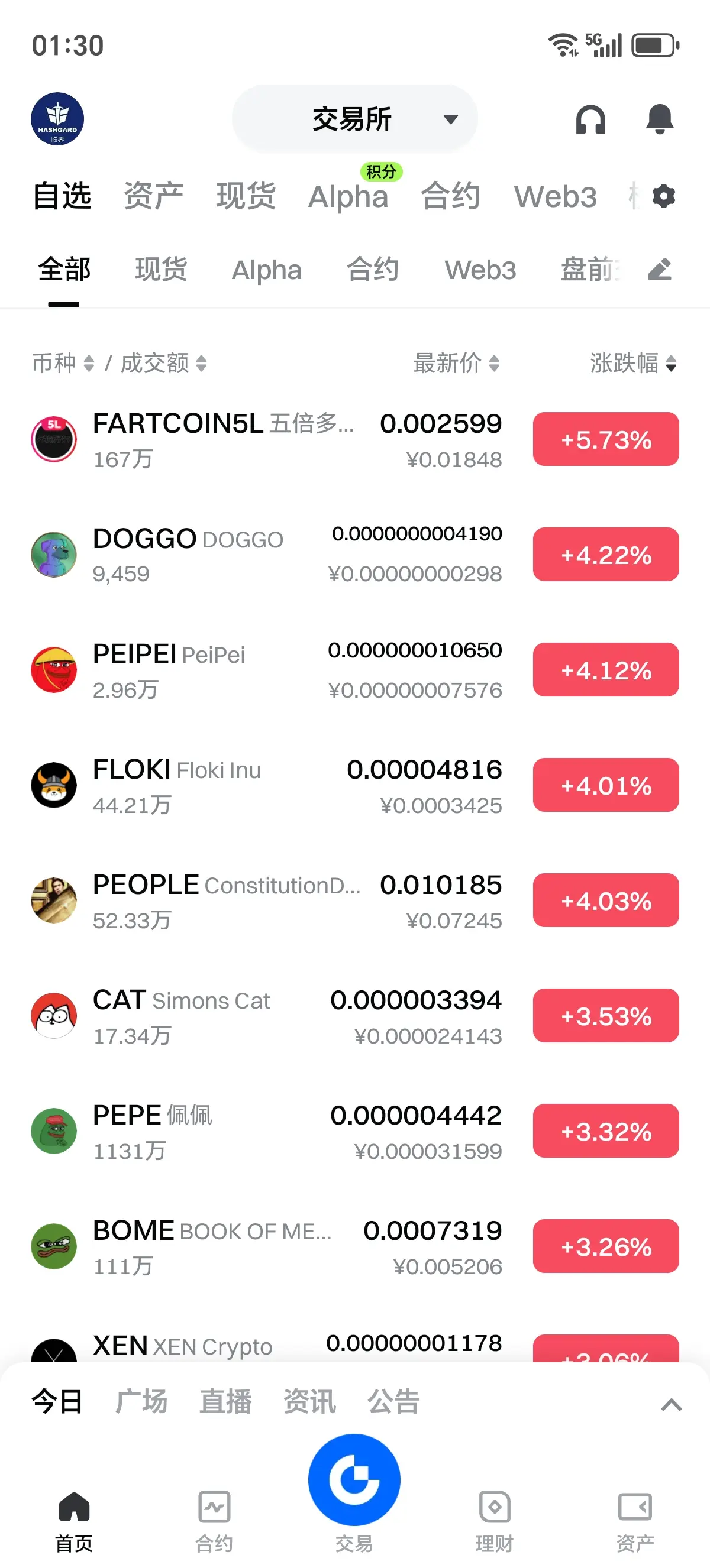
Task: Sort the list by 最新价
Action: (x=456, y=364)
